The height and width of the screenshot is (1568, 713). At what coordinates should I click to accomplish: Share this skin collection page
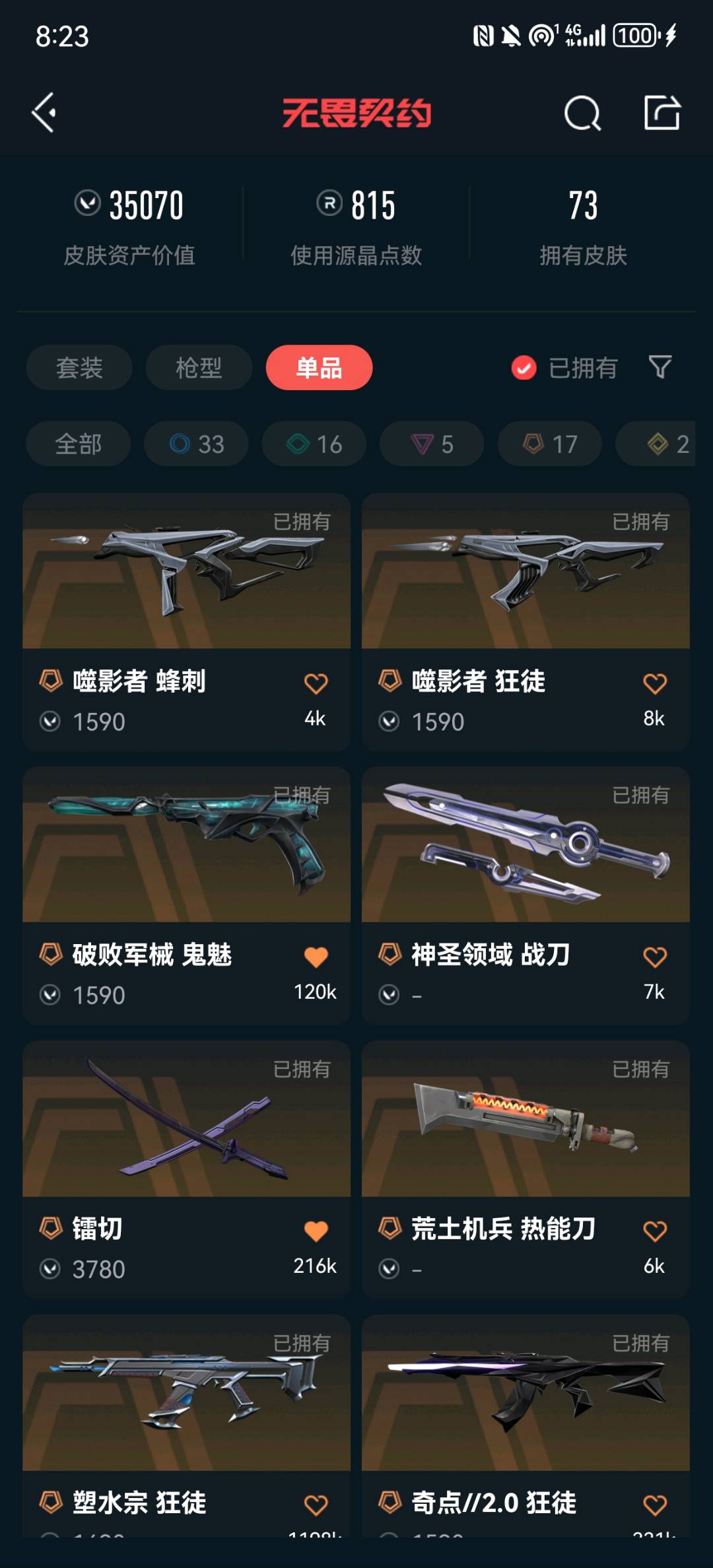(662, 113)
